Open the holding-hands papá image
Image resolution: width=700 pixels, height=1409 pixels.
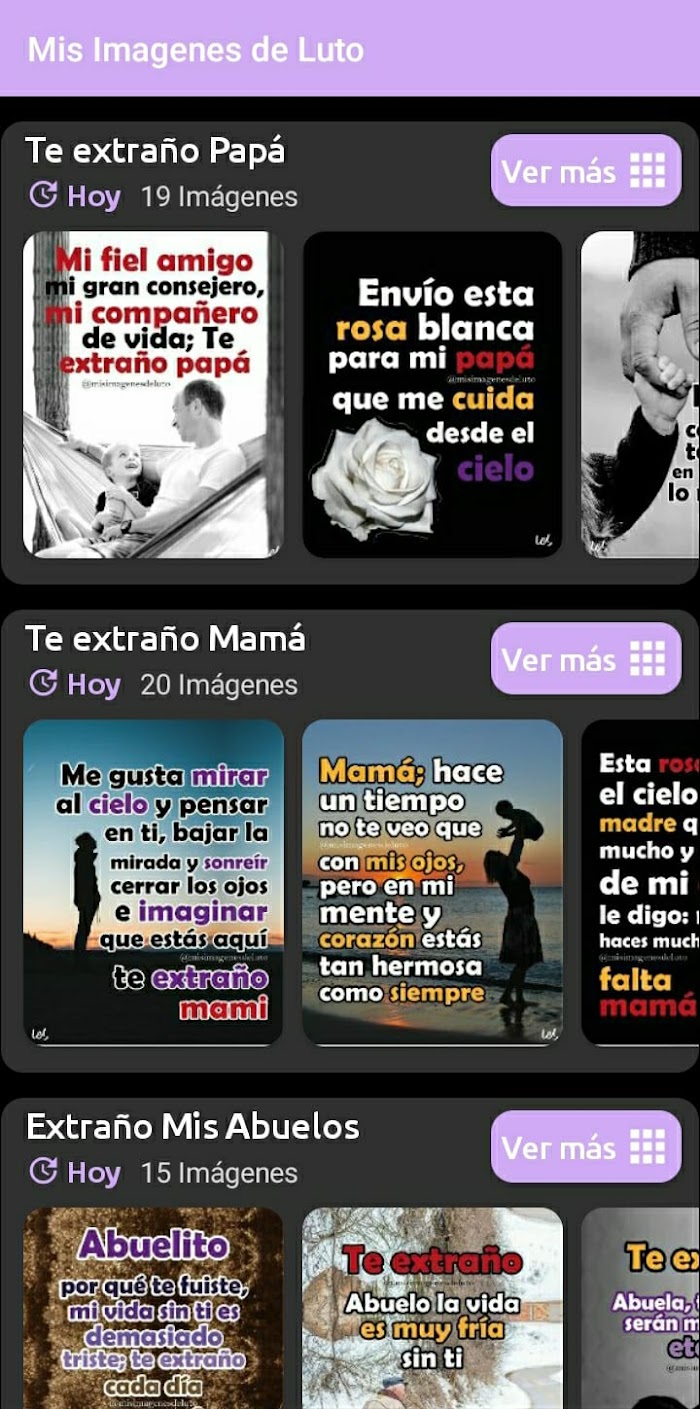[x=640, y=395]
